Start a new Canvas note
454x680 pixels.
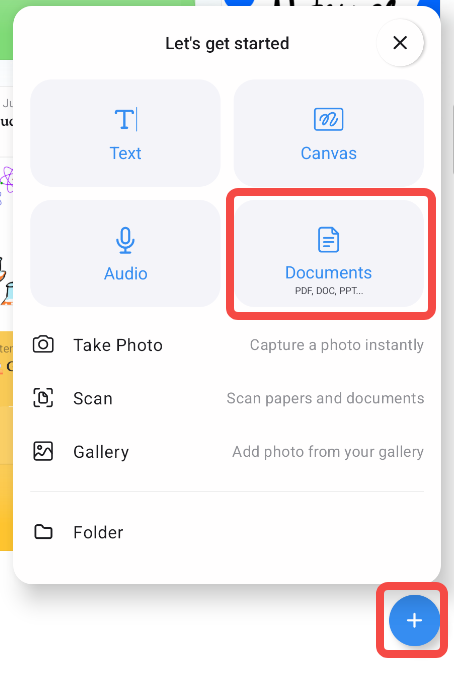329,134
